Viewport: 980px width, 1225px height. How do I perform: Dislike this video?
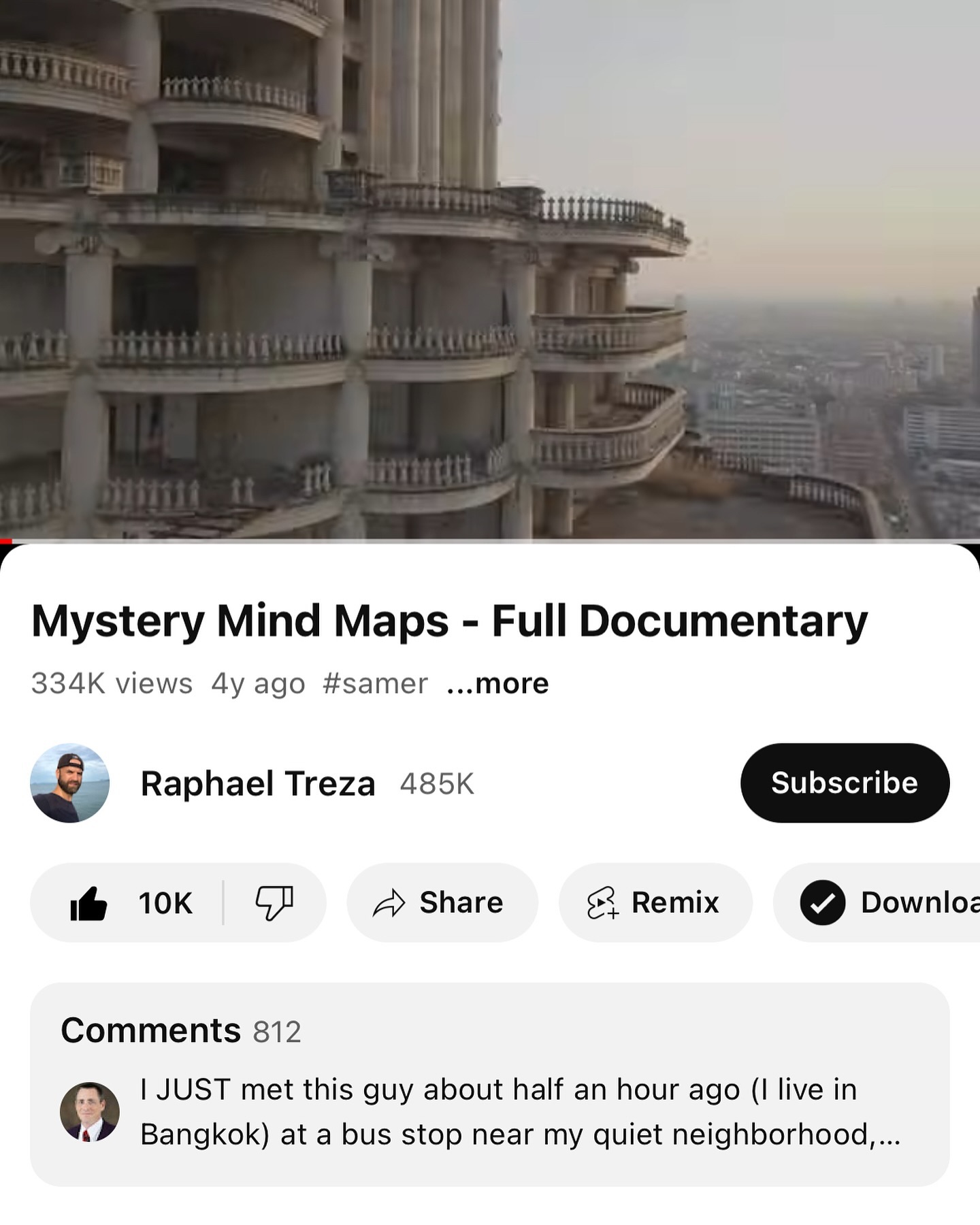(274, 903)
